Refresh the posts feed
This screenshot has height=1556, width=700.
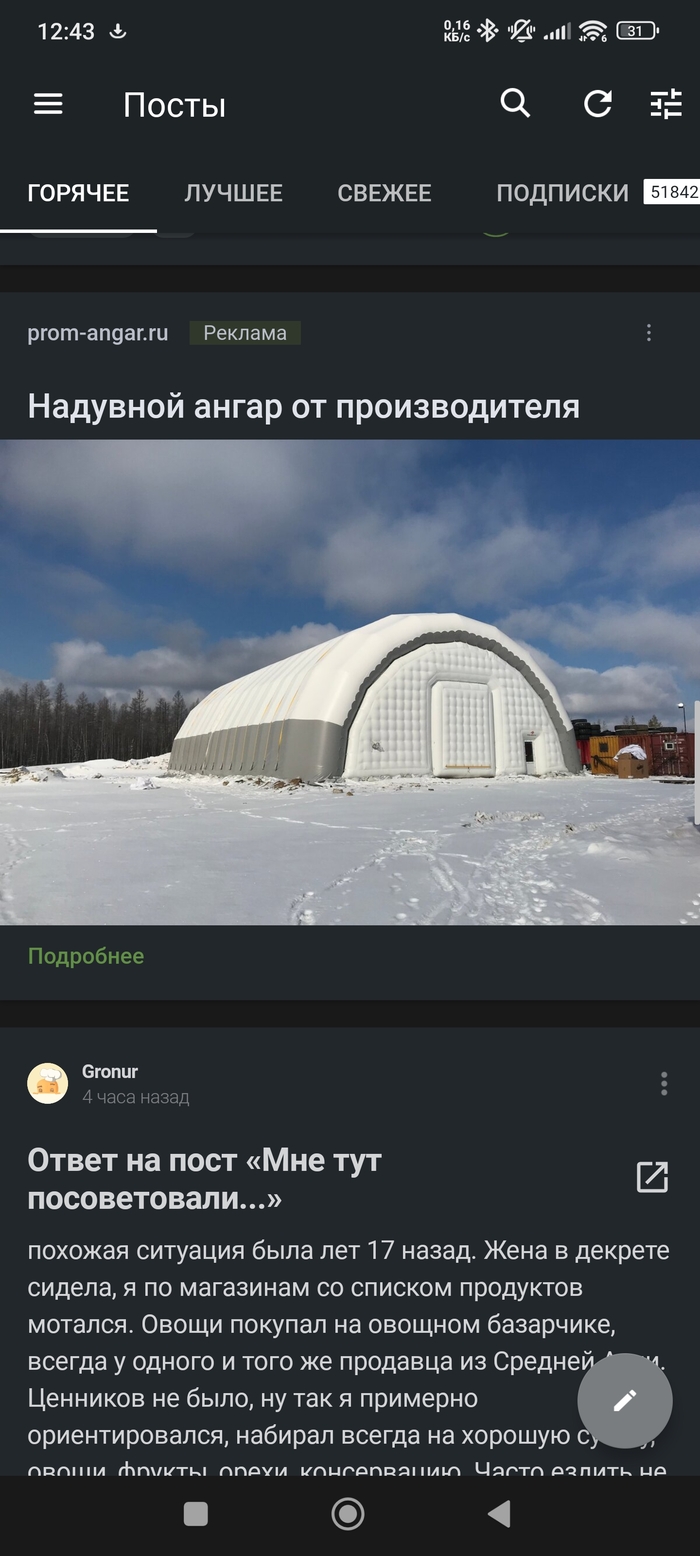(598, 104)
